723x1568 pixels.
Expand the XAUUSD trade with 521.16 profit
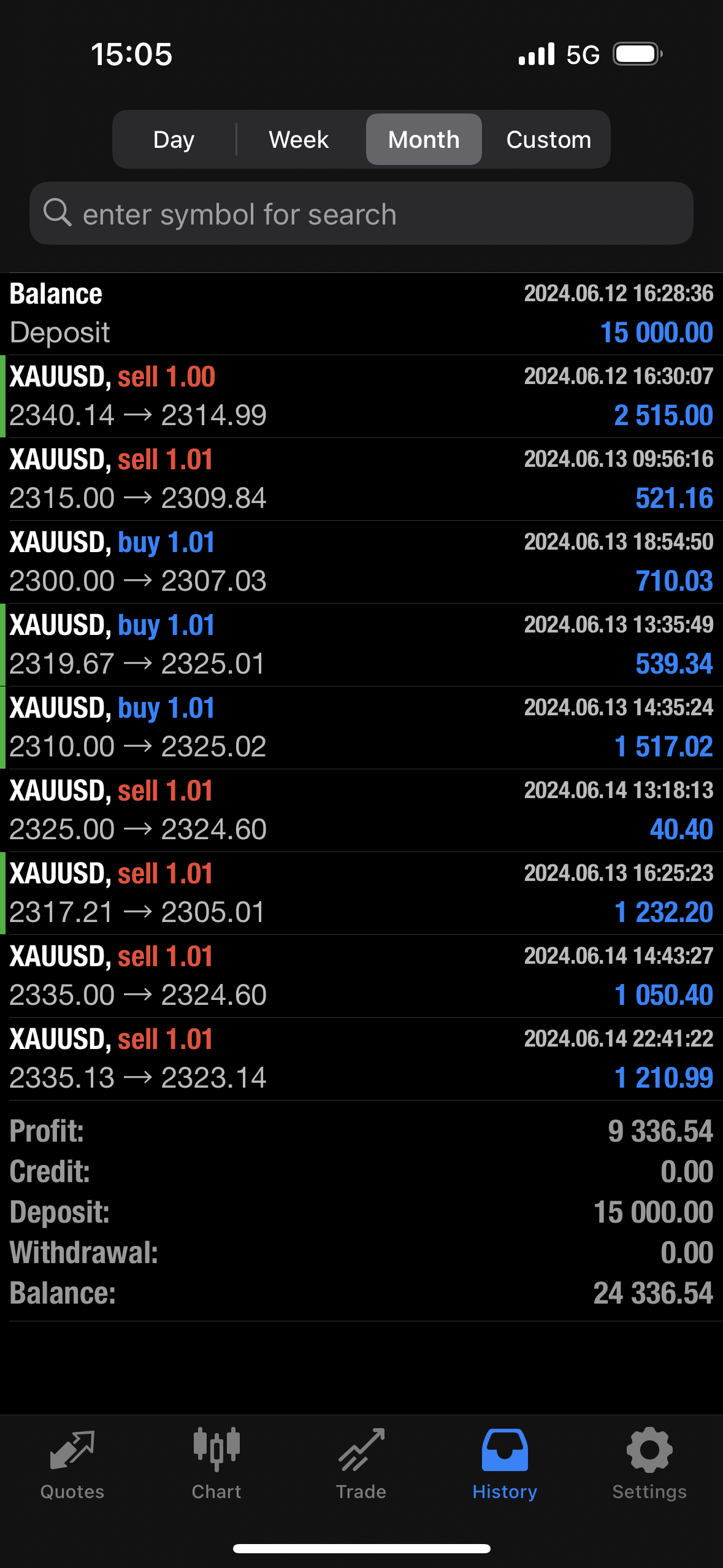[x=361, y=479]
